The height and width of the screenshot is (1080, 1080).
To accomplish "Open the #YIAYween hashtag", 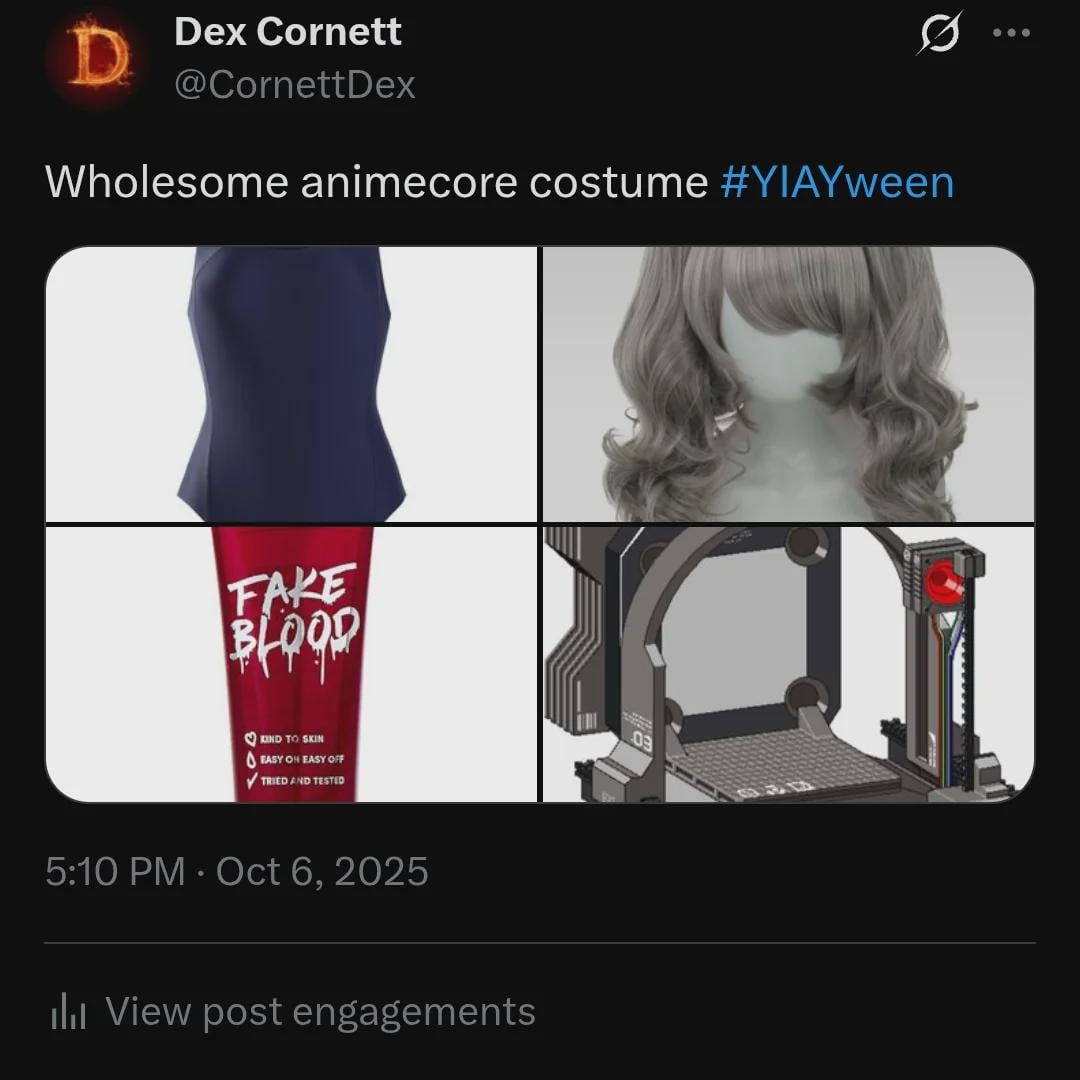I will pos(836,182).
